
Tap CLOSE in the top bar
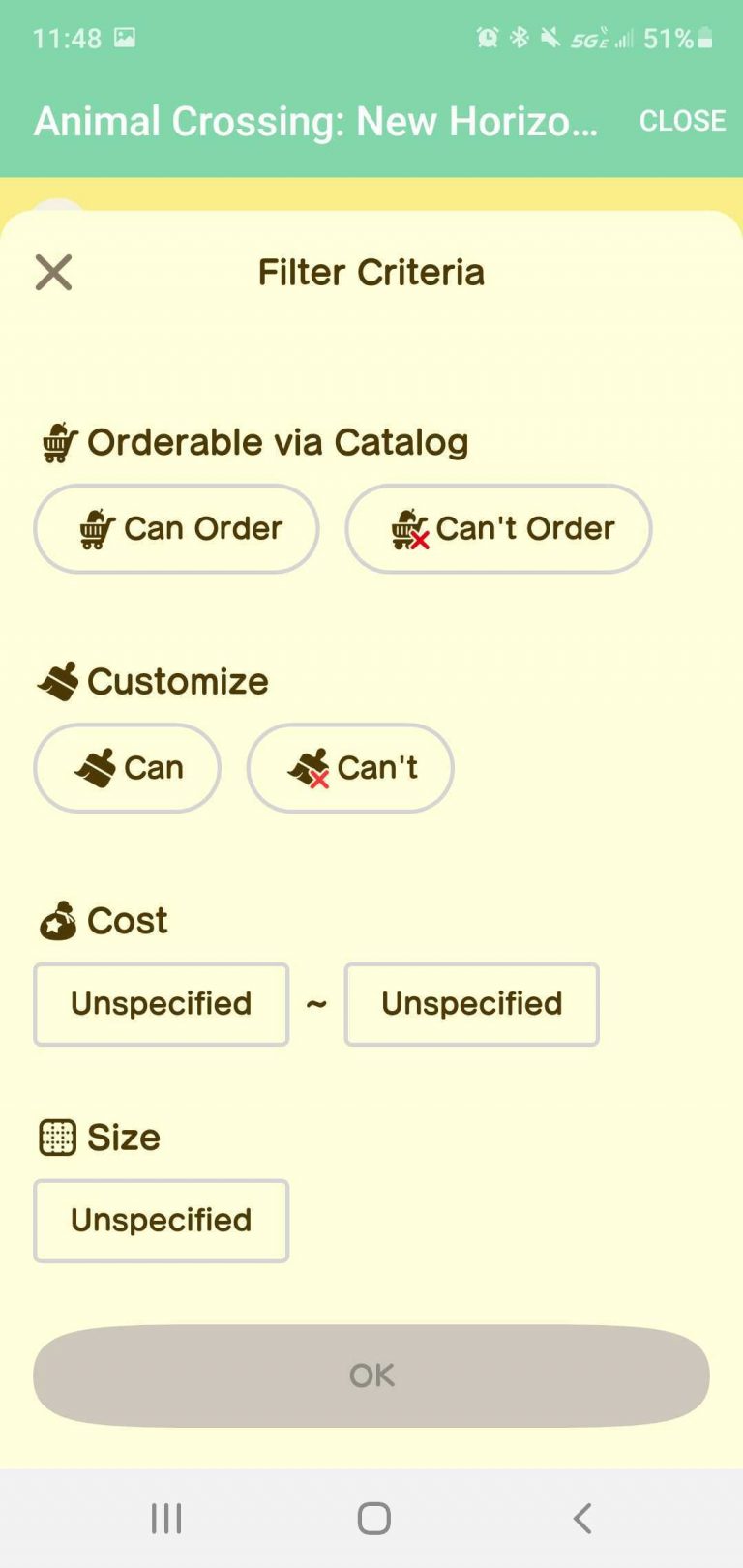(682, 121)
